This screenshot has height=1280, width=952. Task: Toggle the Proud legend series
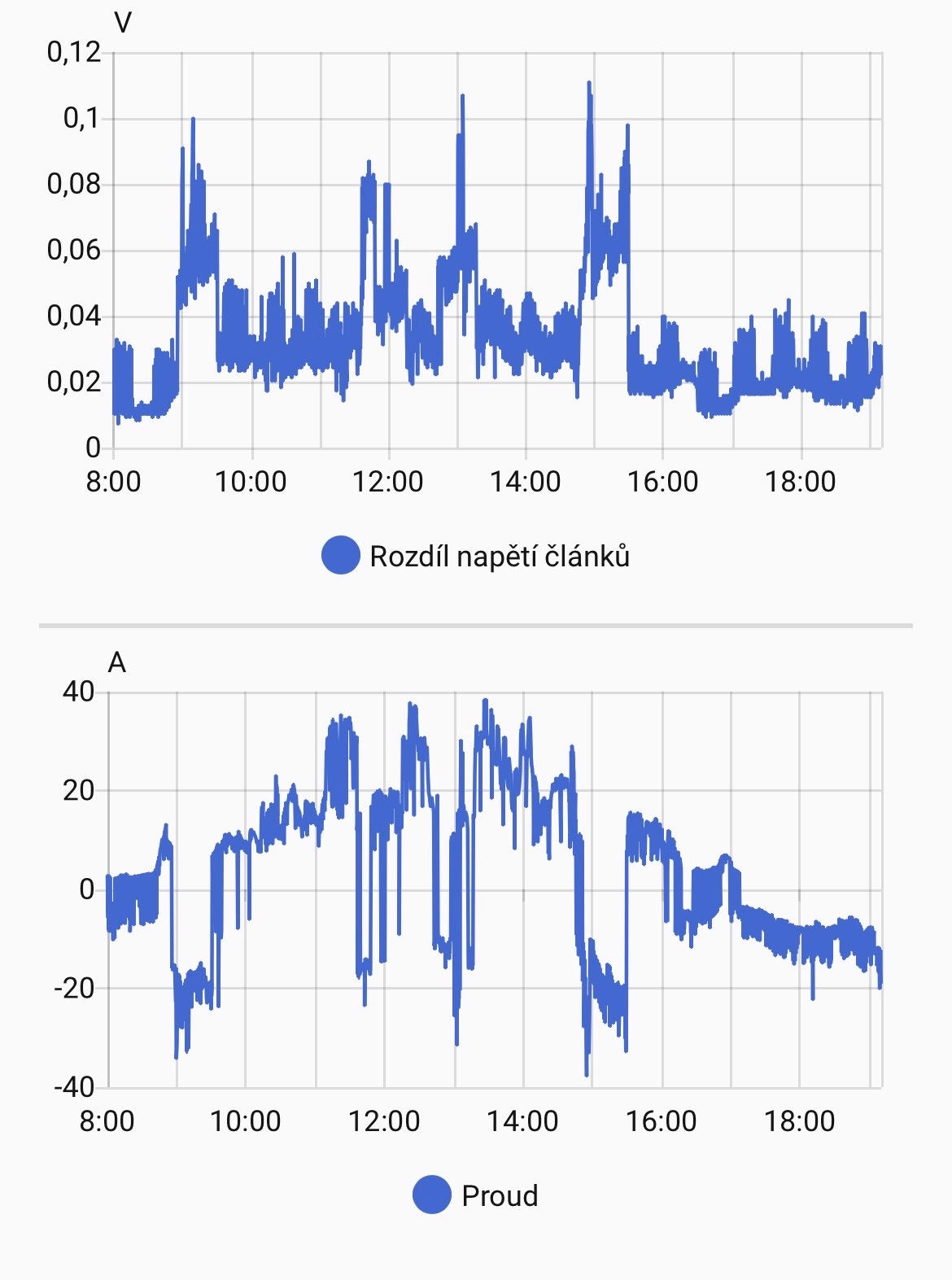[475, 1195]
